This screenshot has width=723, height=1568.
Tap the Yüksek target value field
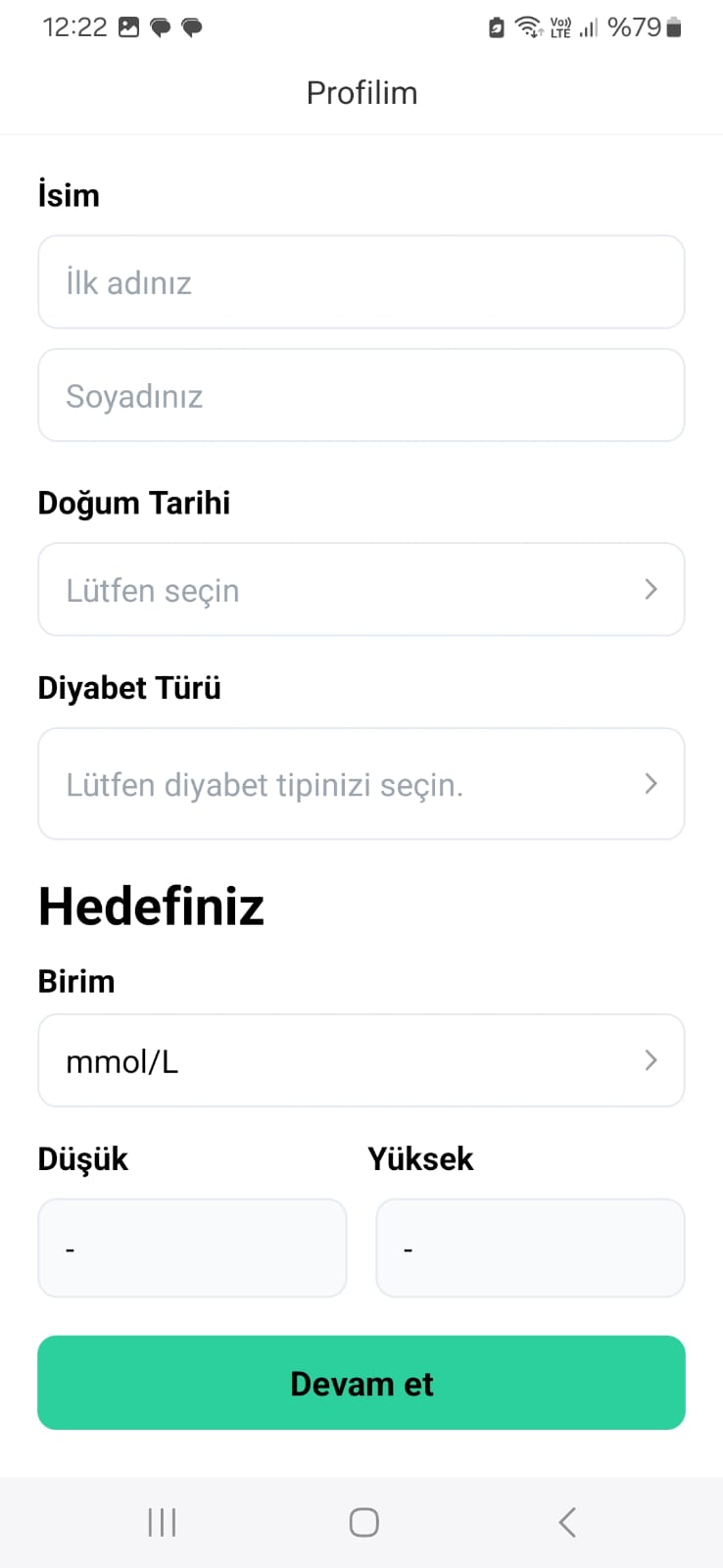(x=530, y=1249)
